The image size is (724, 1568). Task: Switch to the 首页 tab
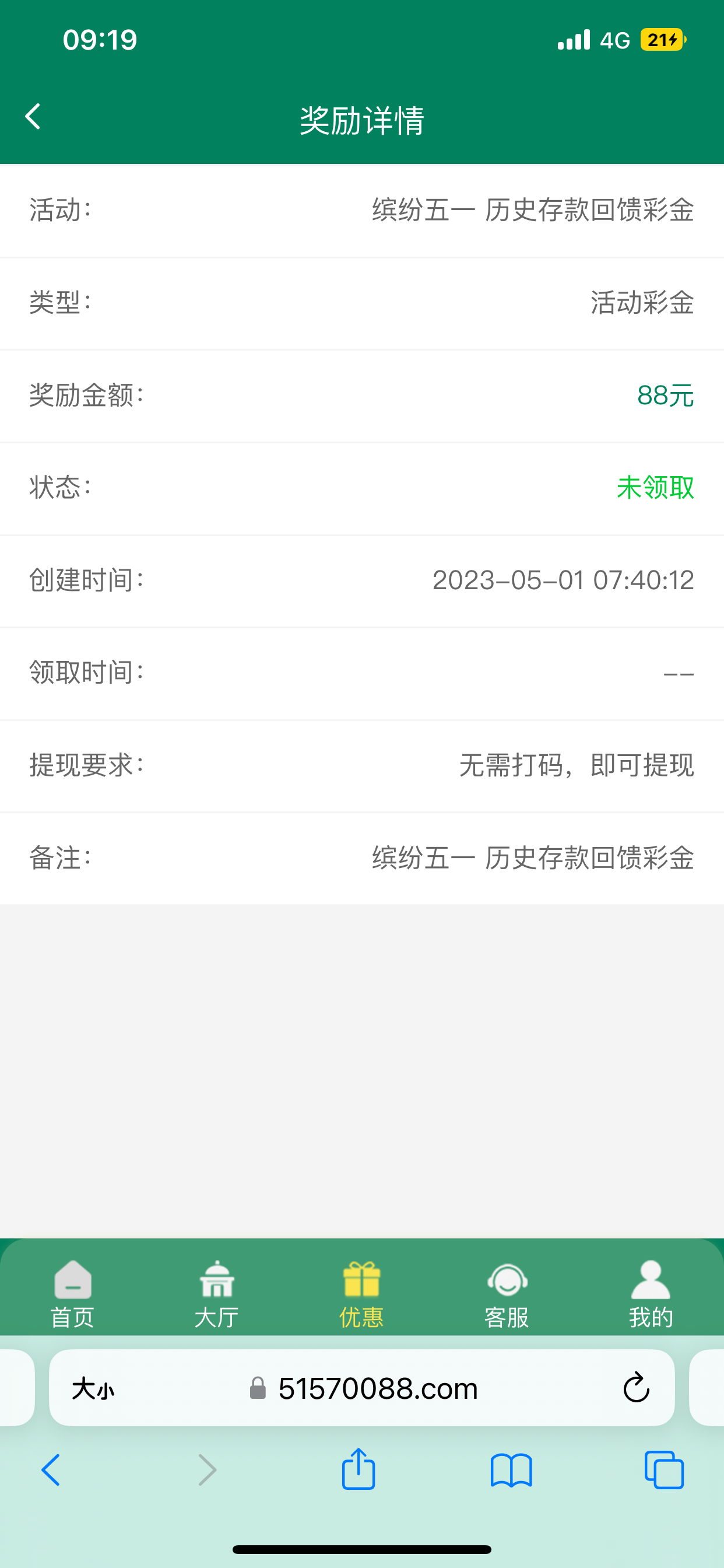click(72, 1293)
